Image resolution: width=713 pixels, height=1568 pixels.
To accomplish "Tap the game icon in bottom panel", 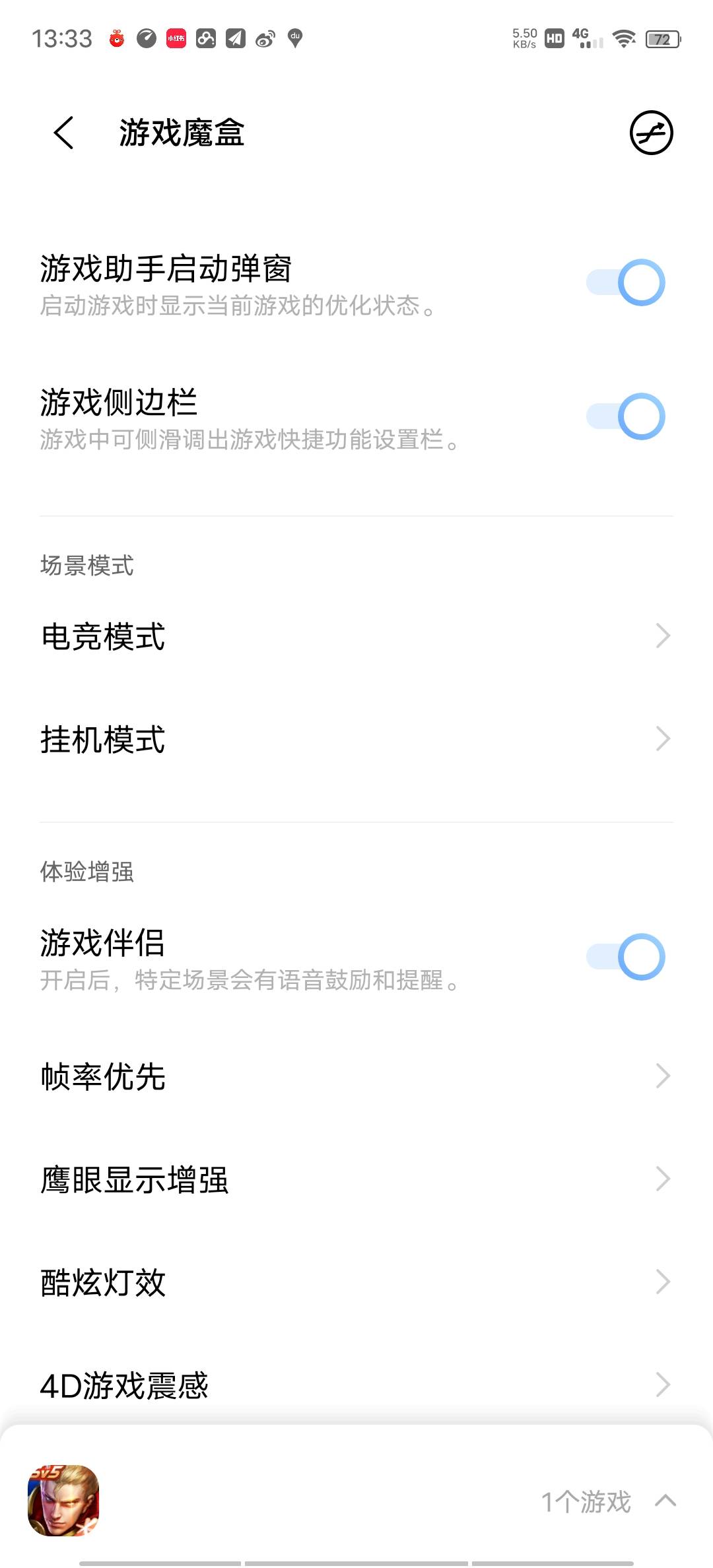I will [x=63, y=1500].
